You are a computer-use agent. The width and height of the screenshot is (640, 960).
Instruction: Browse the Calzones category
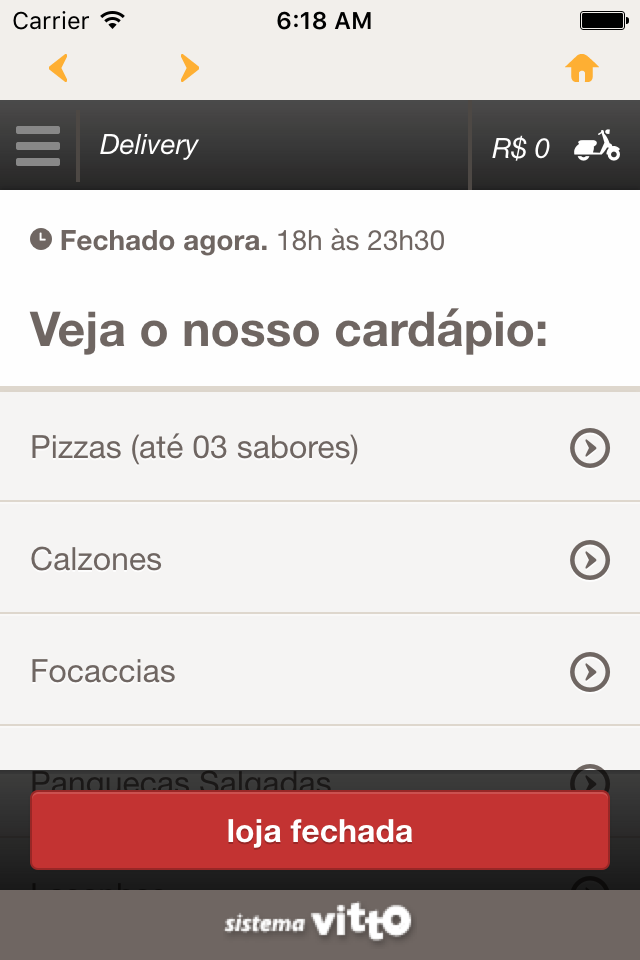point(320,559)
